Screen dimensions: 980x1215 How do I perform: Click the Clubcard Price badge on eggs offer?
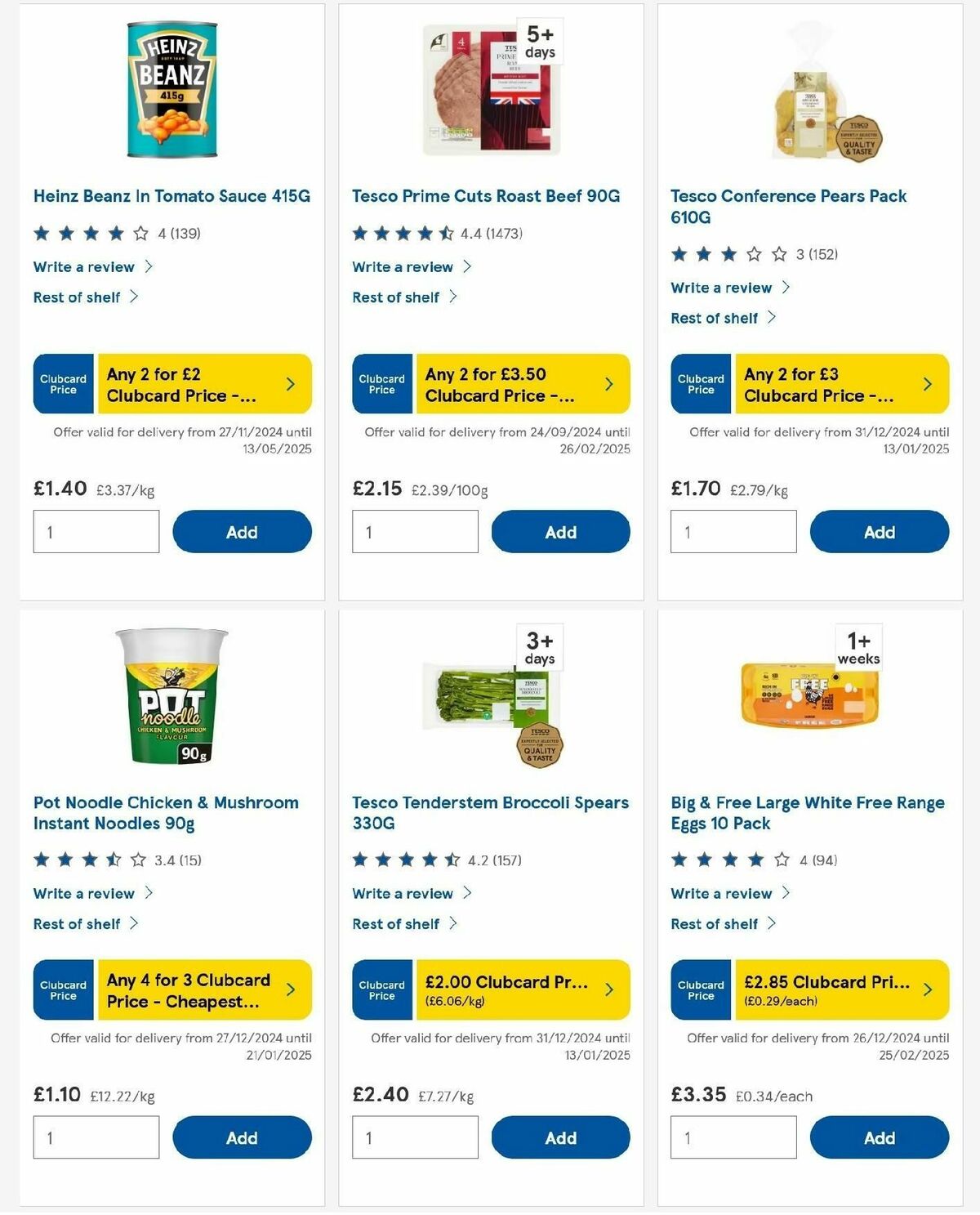point(700,989)
